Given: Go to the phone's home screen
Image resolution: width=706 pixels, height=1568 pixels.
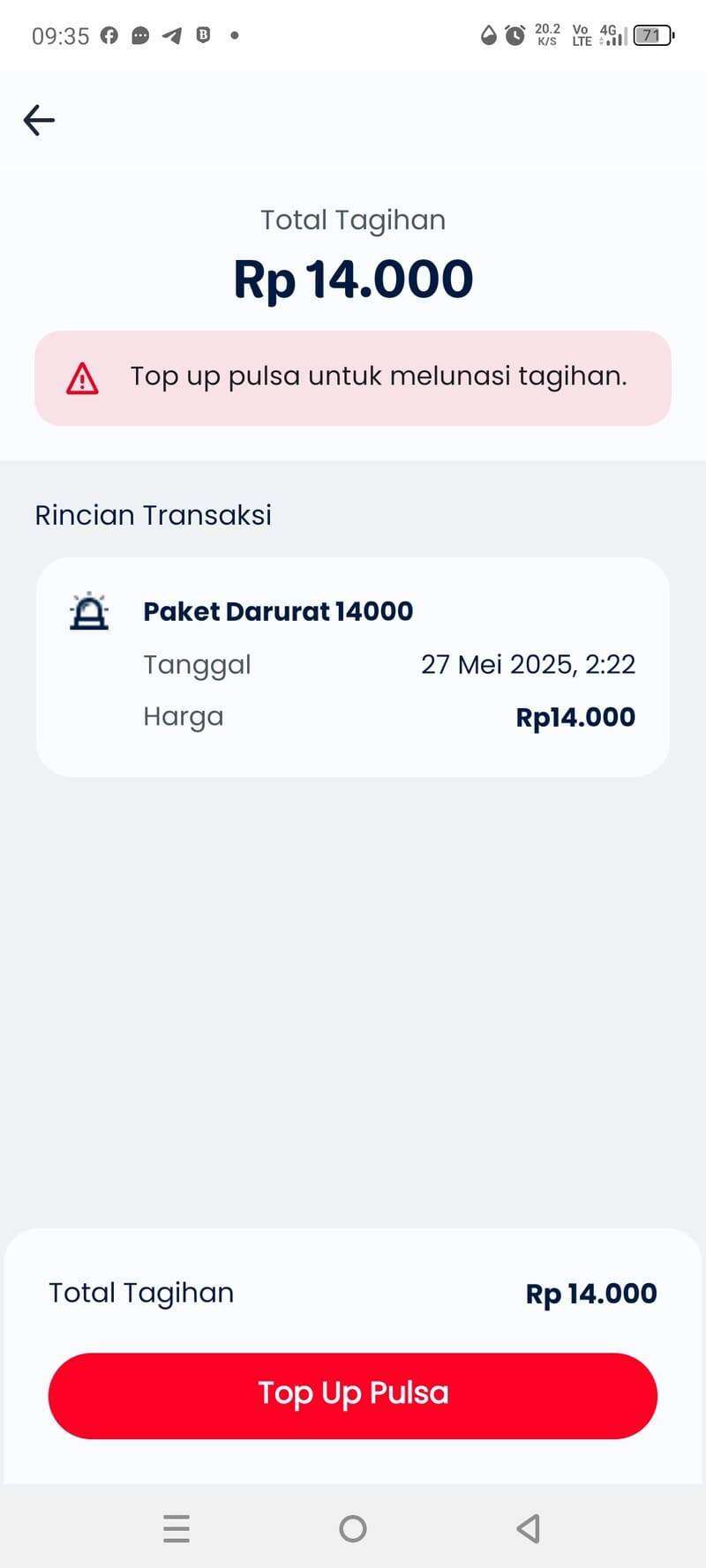Looking at the screenshot, I should pos(353,1528).
